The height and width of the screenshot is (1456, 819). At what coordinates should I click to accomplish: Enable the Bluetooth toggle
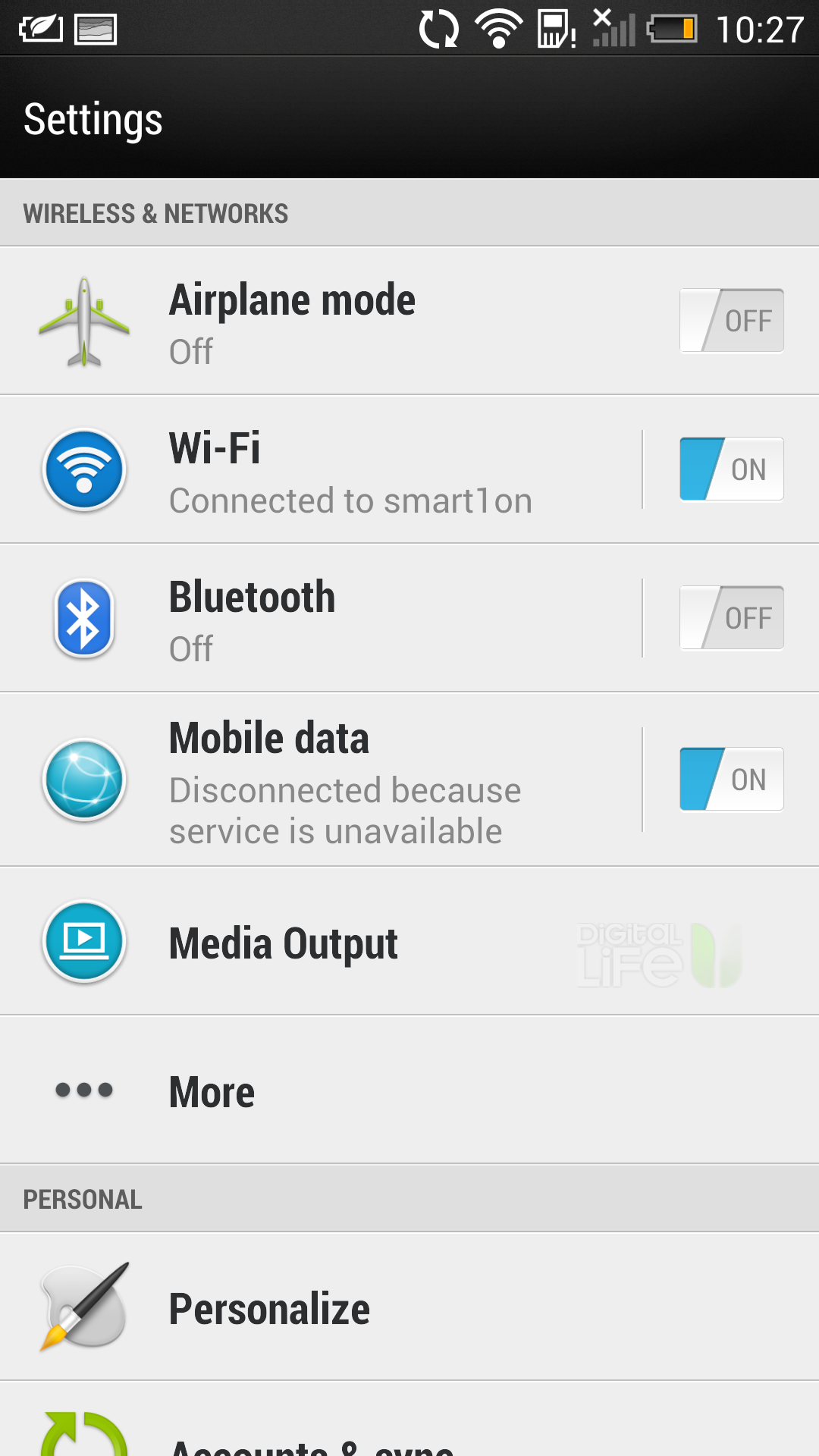pyautogui.click(x=732, y=617)
